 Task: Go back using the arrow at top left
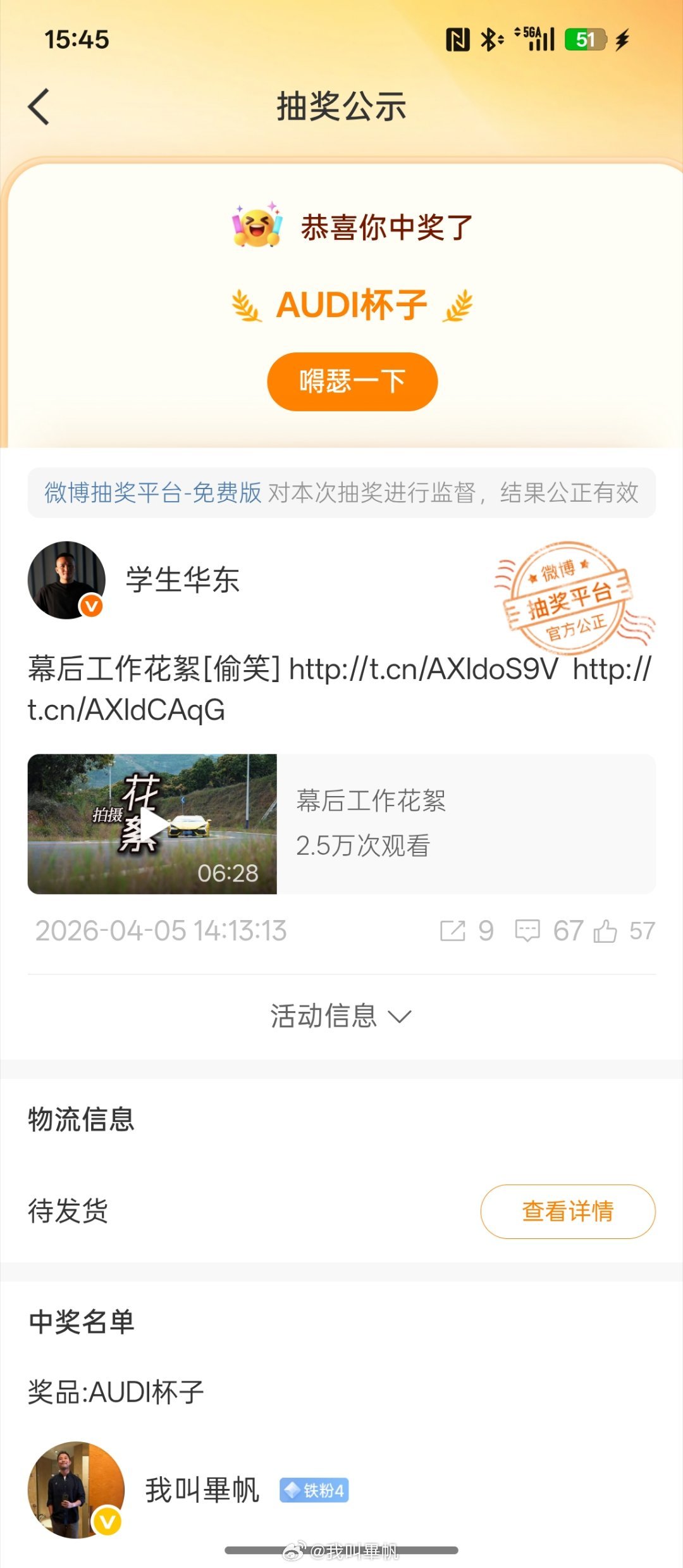tap(39, 106)
